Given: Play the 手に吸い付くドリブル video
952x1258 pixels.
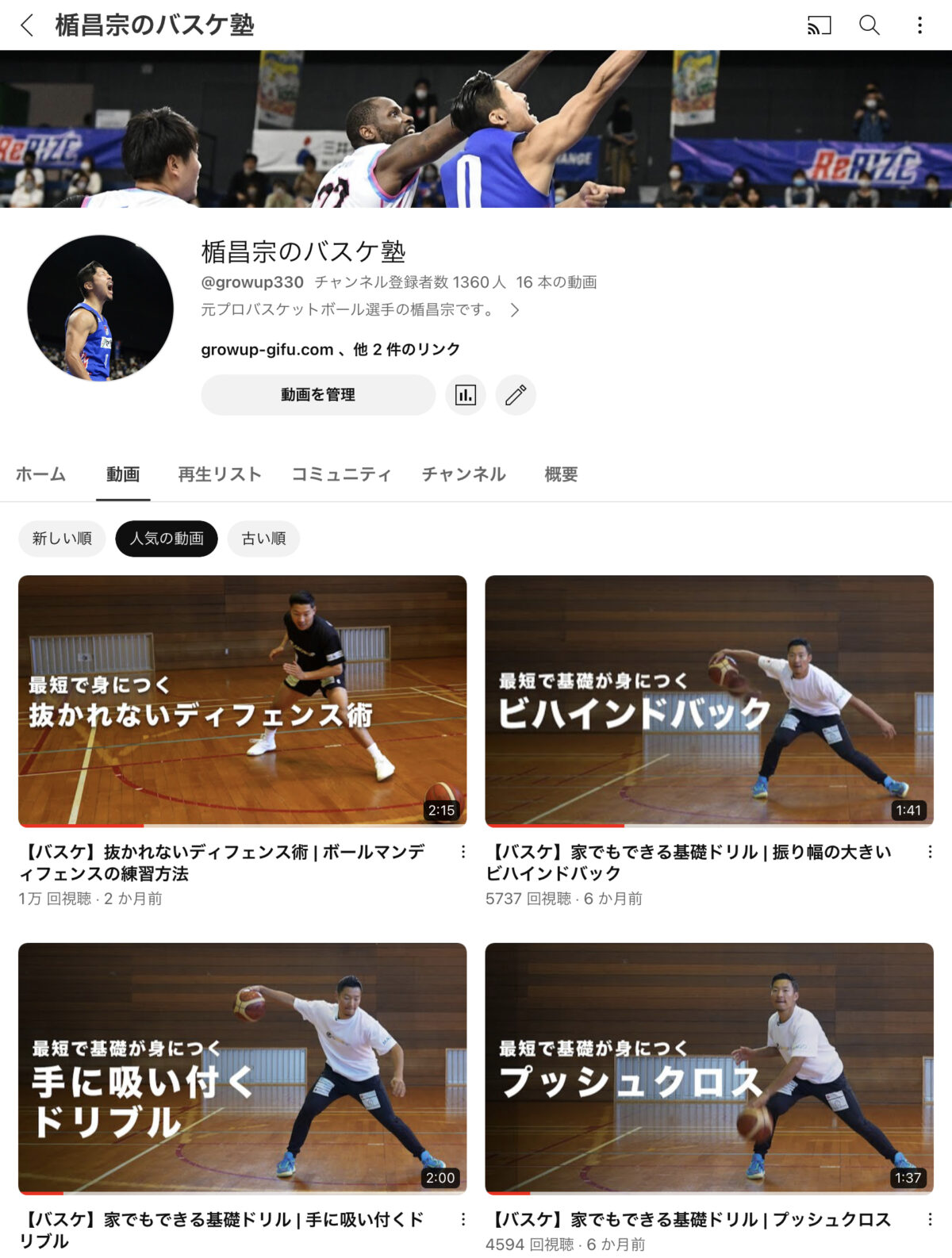Looking at the screenshot, I should [242, 1068].
